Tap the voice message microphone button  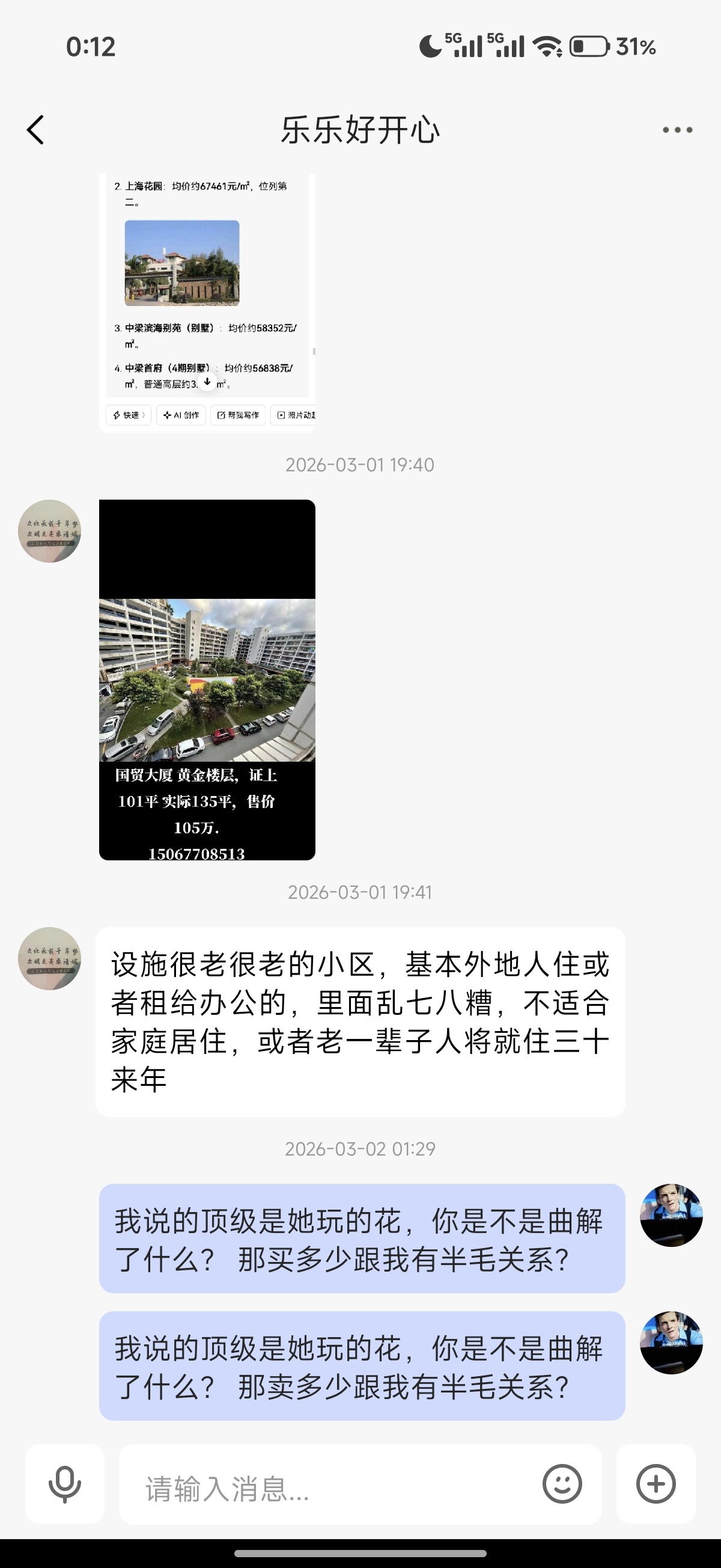pos(65,1484)
